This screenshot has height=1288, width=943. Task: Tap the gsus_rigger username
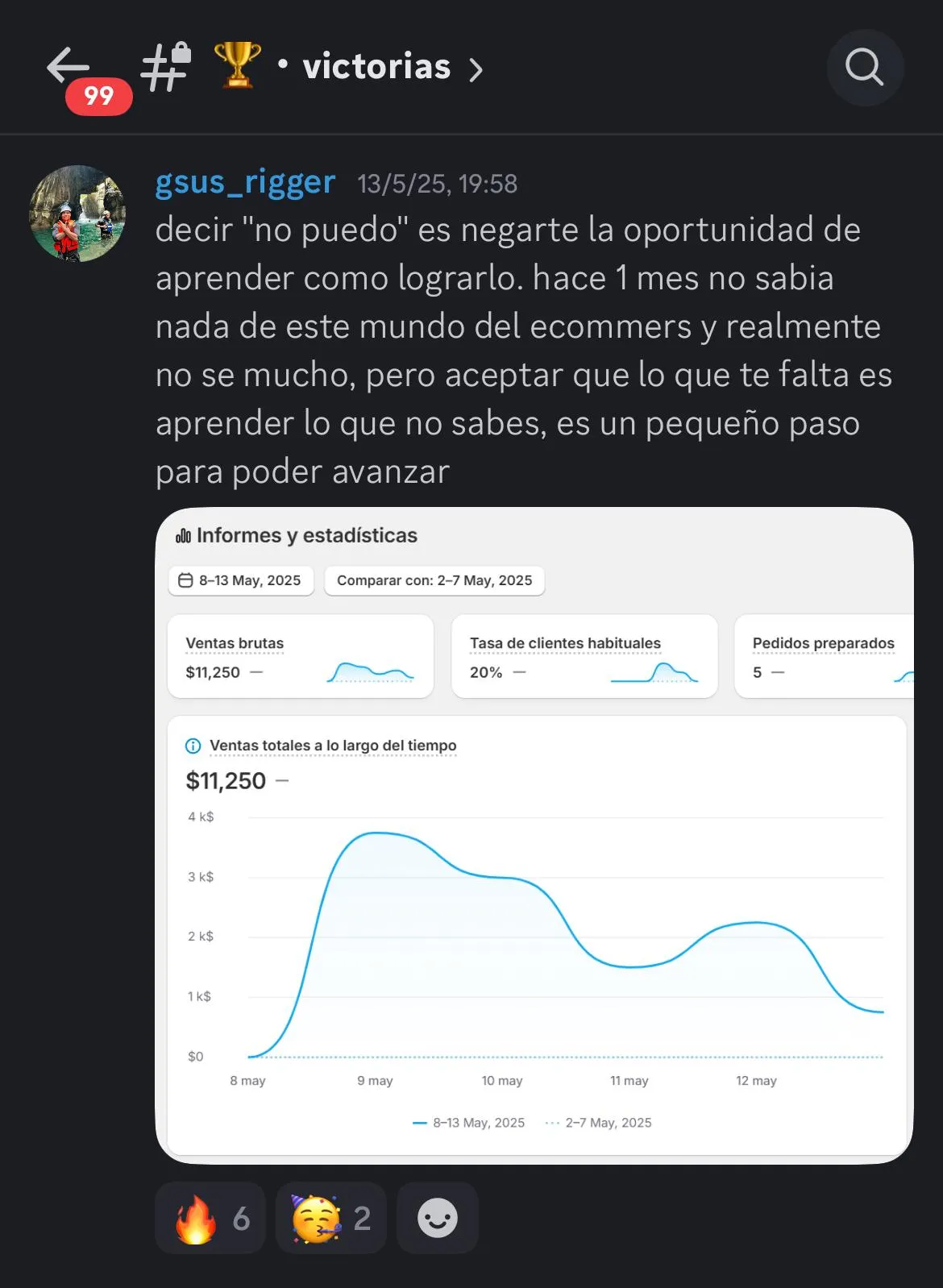click(x=245, y=183)
